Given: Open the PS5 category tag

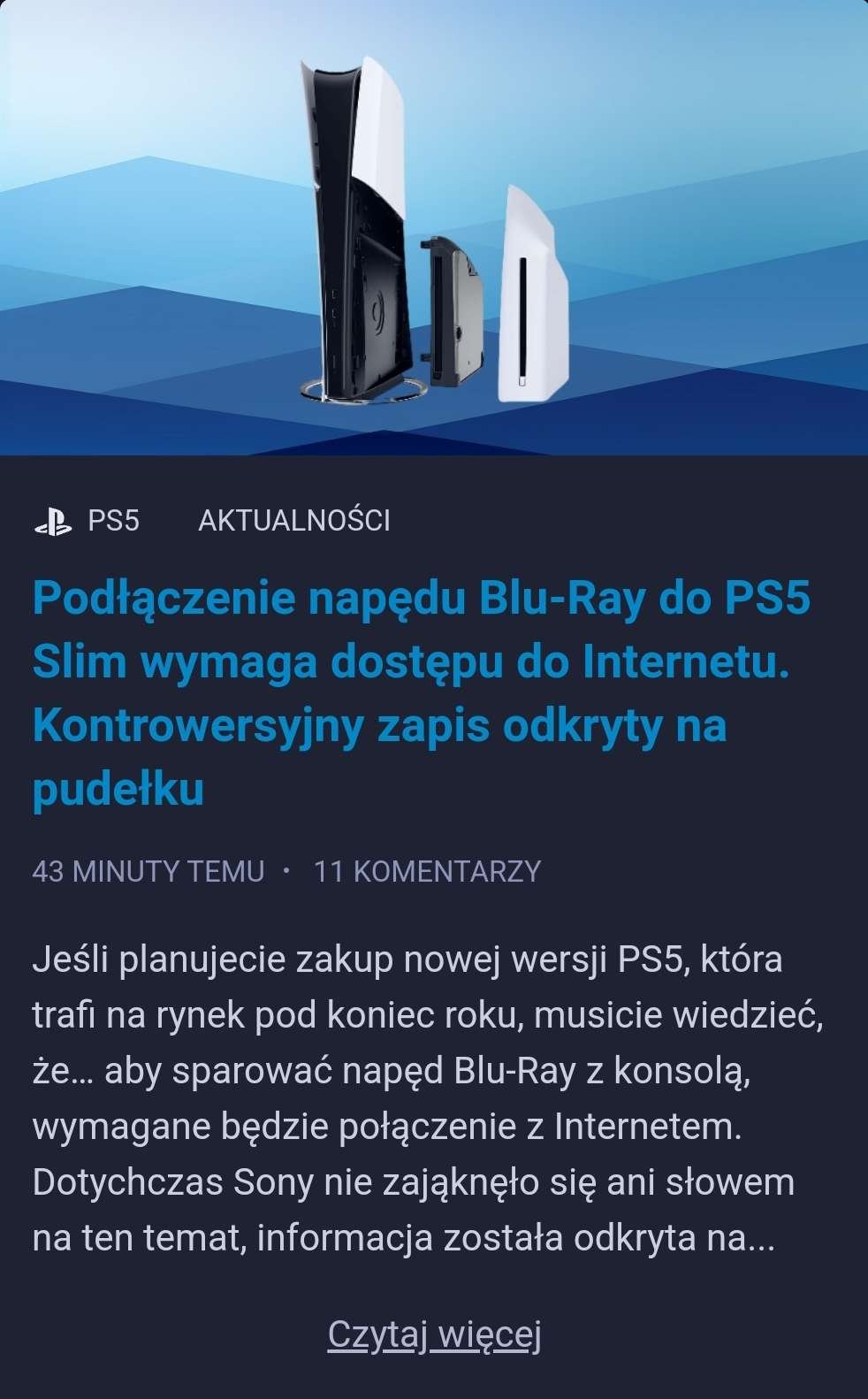Looking at the screenshot, I should [x=87, y=521].
